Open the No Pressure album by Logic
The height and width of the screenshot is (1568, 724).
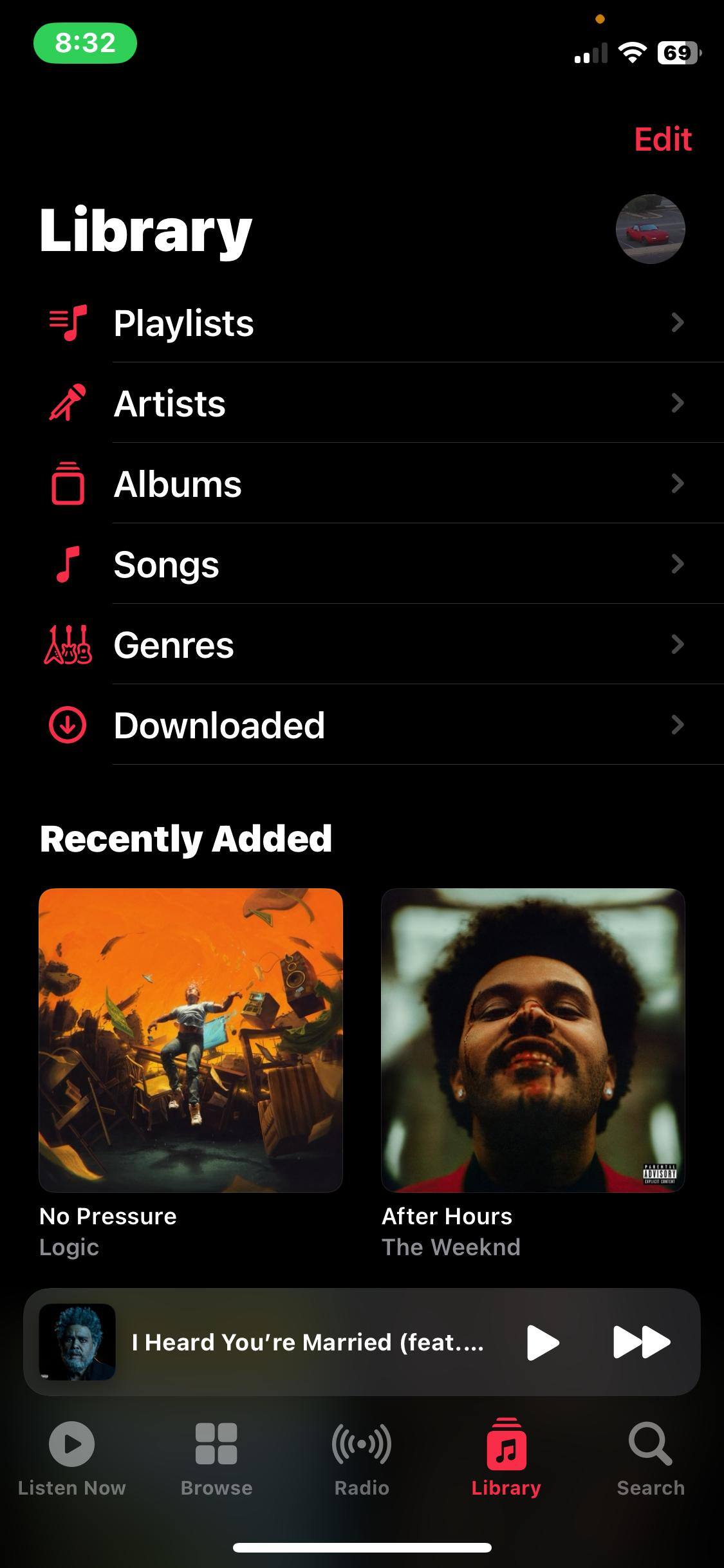coord(190,1040)
